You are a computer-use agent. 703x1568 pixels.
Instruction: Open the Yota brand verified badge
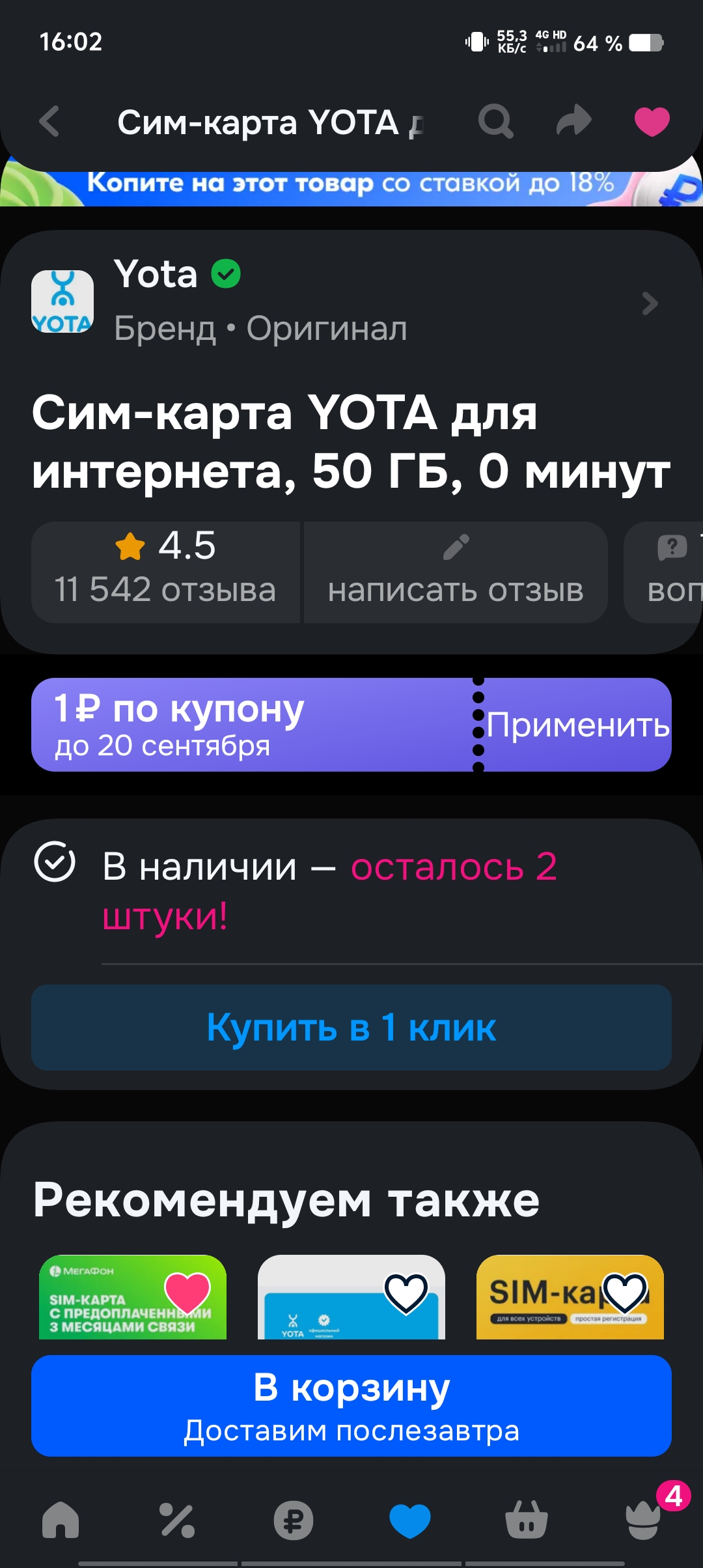point(225,273)
